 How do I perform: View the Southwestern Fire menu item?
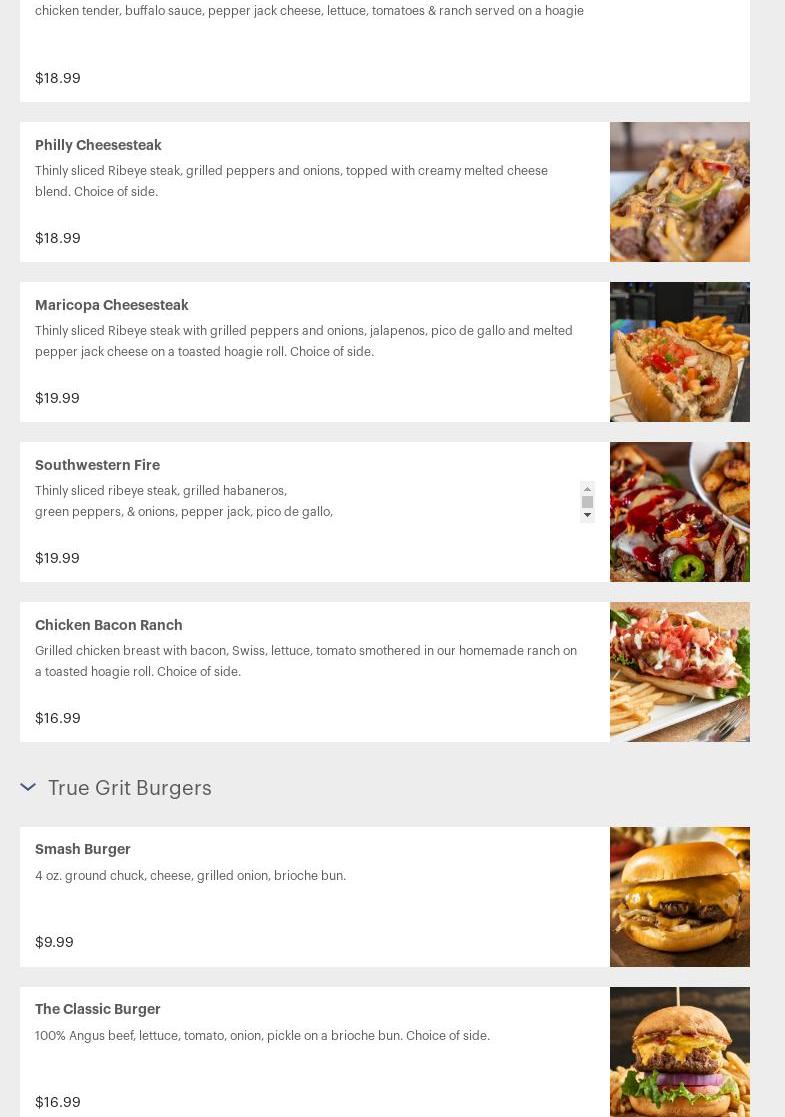pyautogui.click(x=97, y=466)
